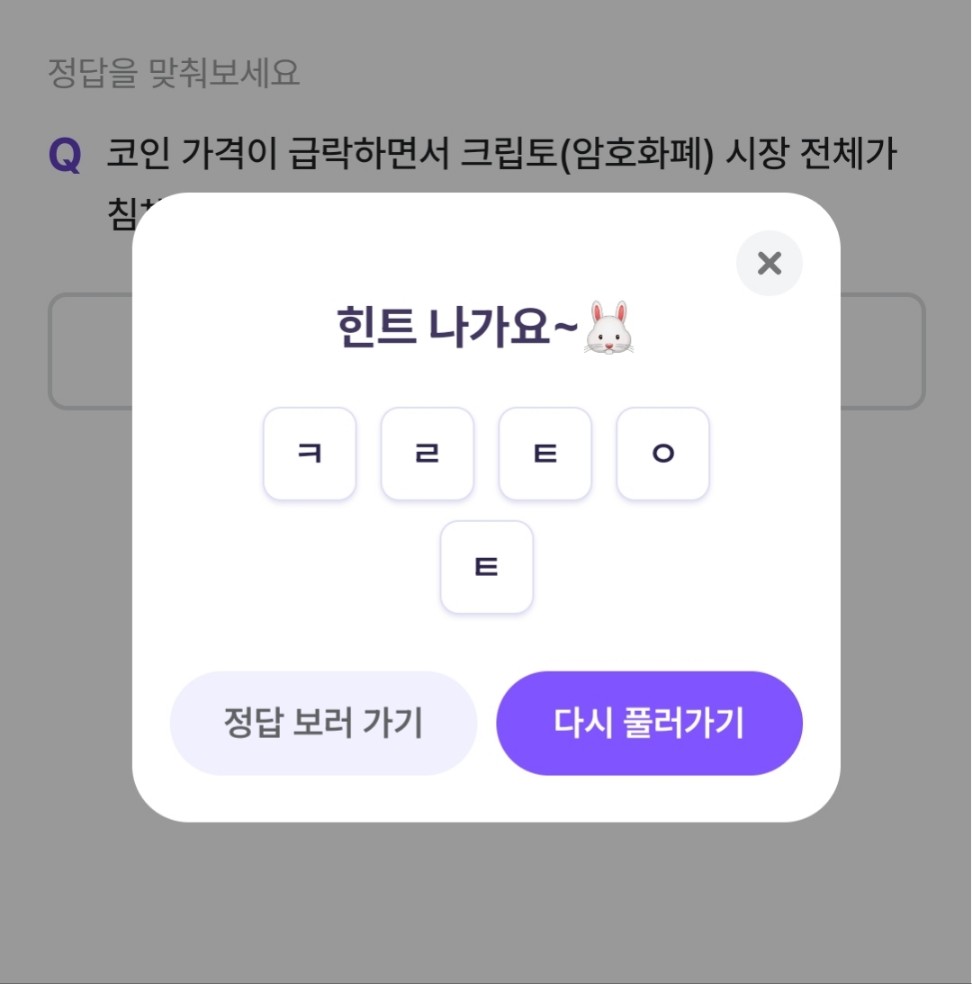
Task: Select the ㅋ hint letter tile
Action: (x=309, y=453)
